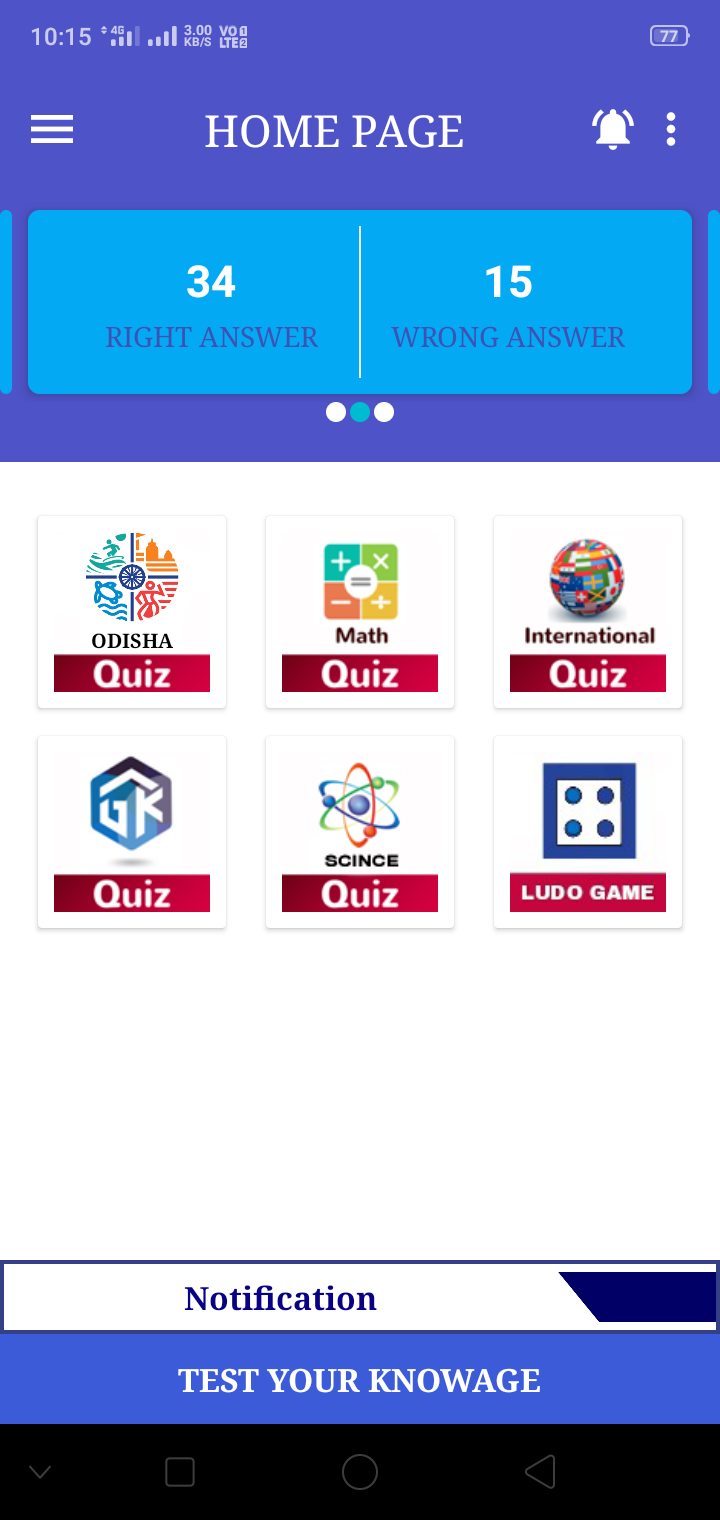Open the Science Quiz tile
Screen dimensions: 720x1520
coord(360,832)
